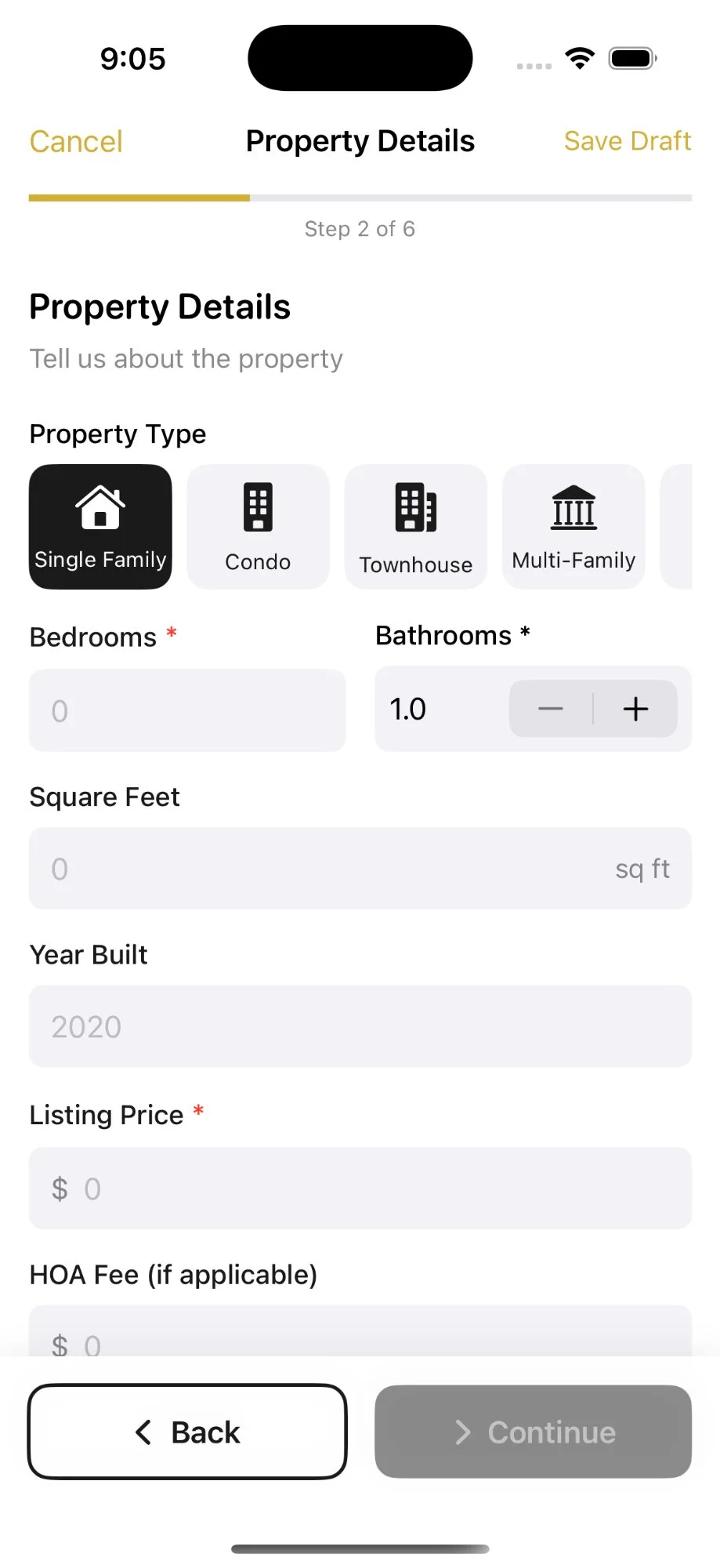Tap the back chevron icon
This screenshot has height=1568, width=720.
coord(143,1432)
